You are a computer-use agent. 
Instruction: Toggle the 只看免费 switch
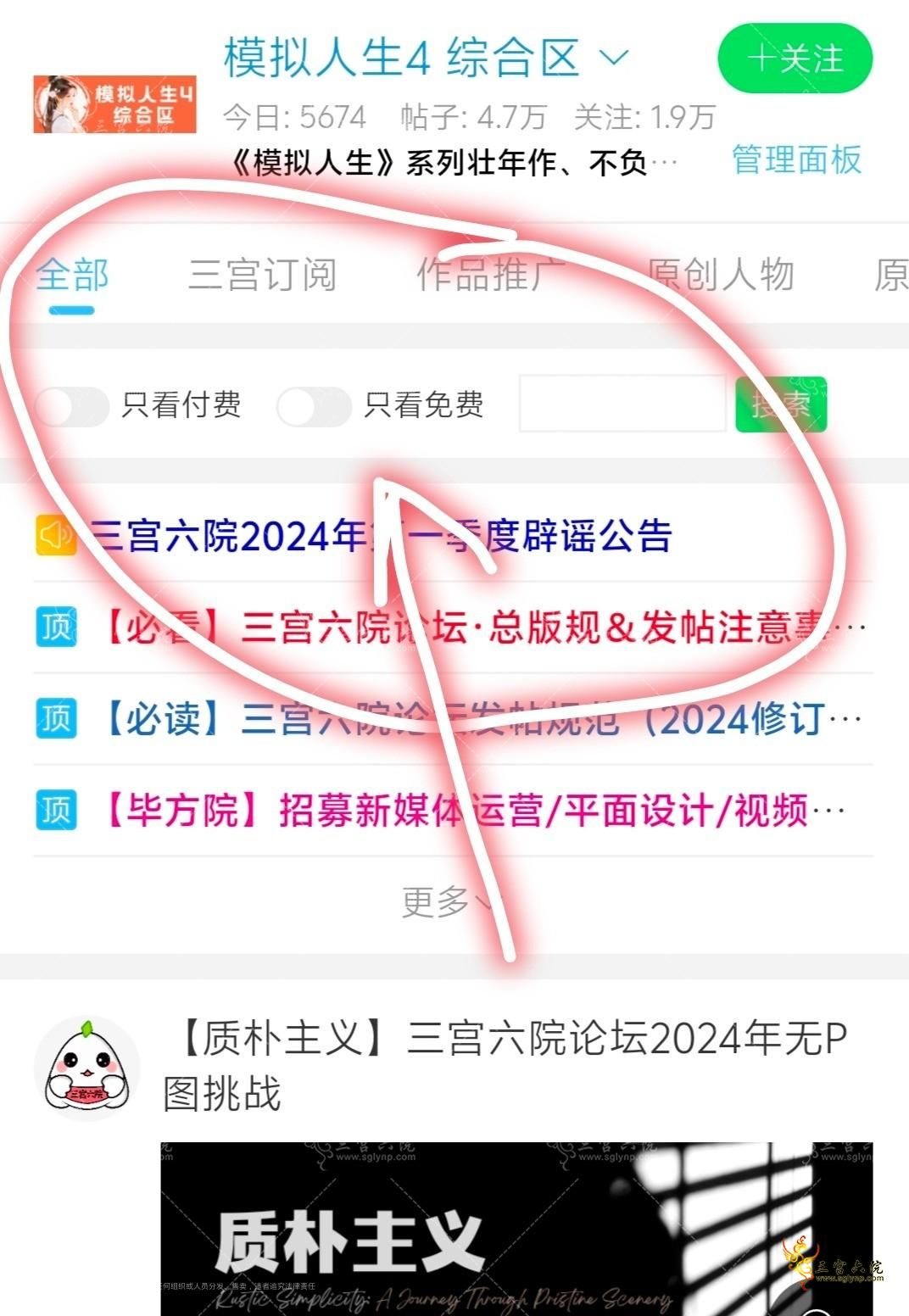click(314, 405)
